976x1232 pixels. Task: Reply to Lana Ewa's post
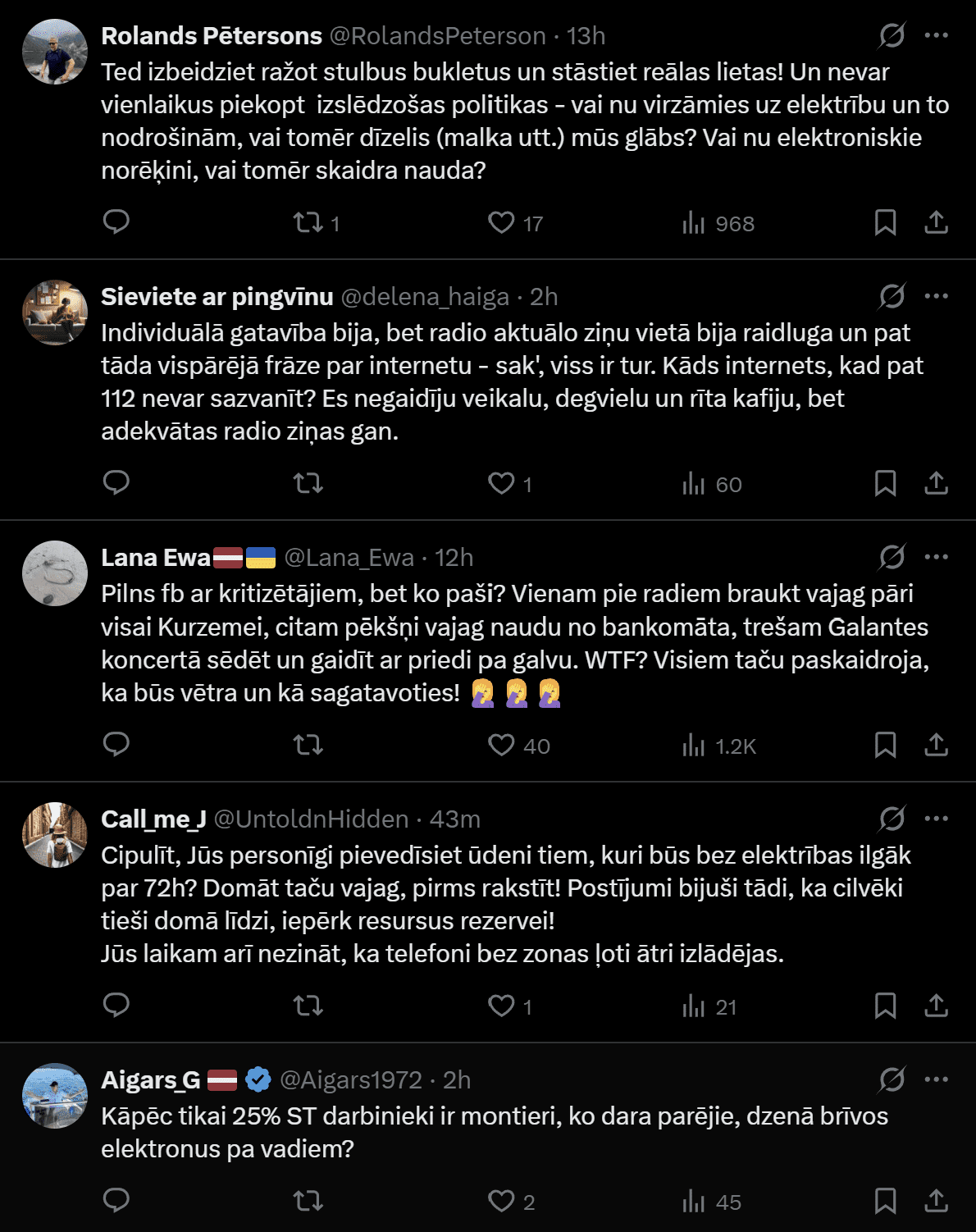[x=116, y=745]
